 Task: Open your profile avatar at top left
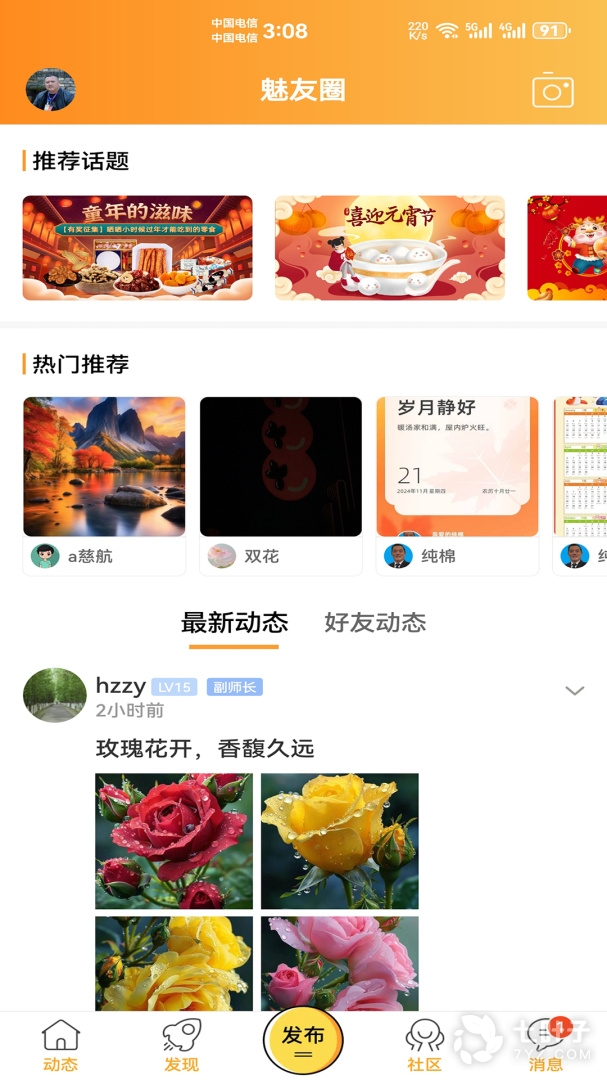50,90
